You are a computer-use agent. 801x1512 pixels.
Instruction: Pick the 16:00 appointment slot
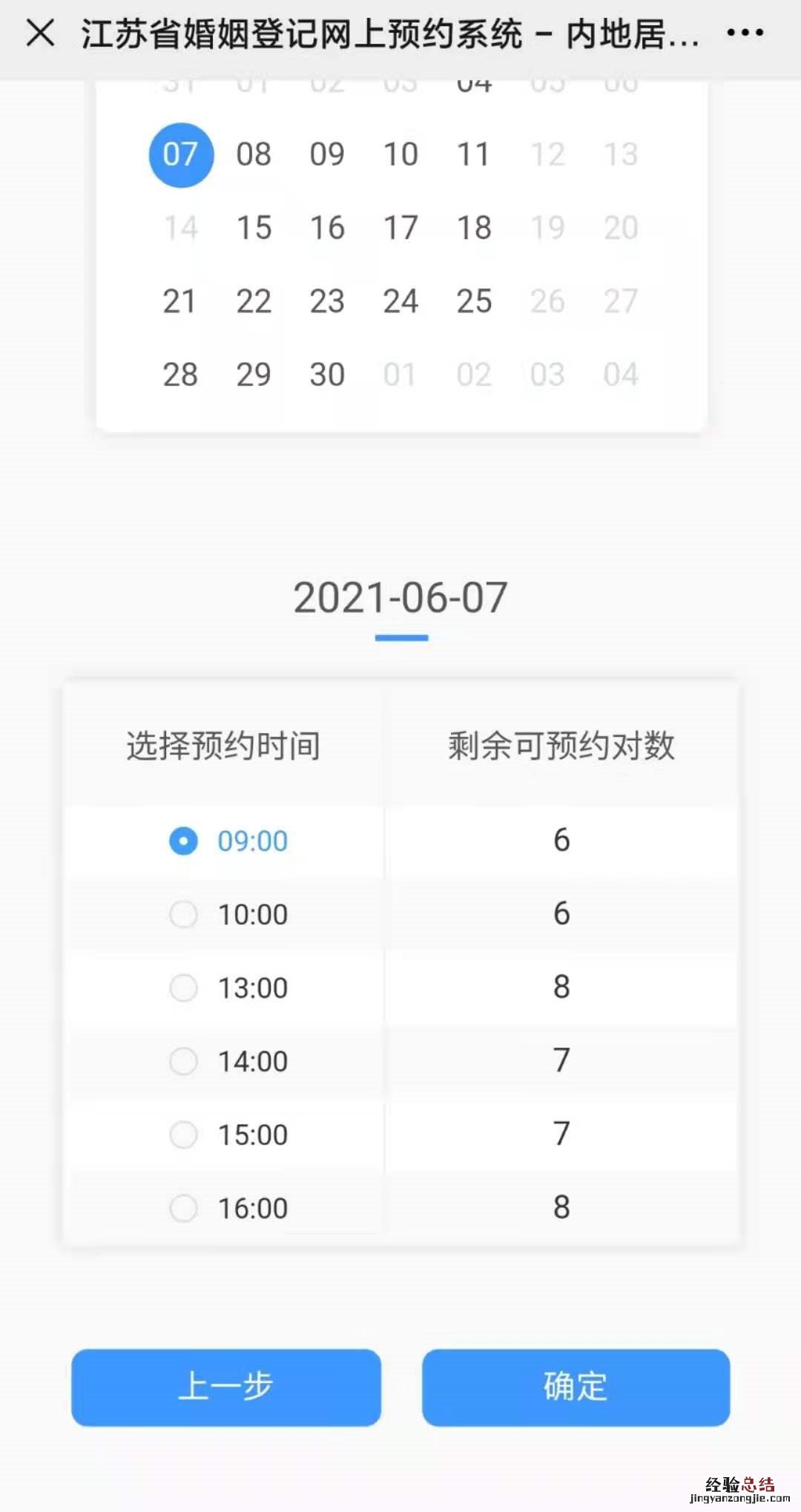(183, 1208)
